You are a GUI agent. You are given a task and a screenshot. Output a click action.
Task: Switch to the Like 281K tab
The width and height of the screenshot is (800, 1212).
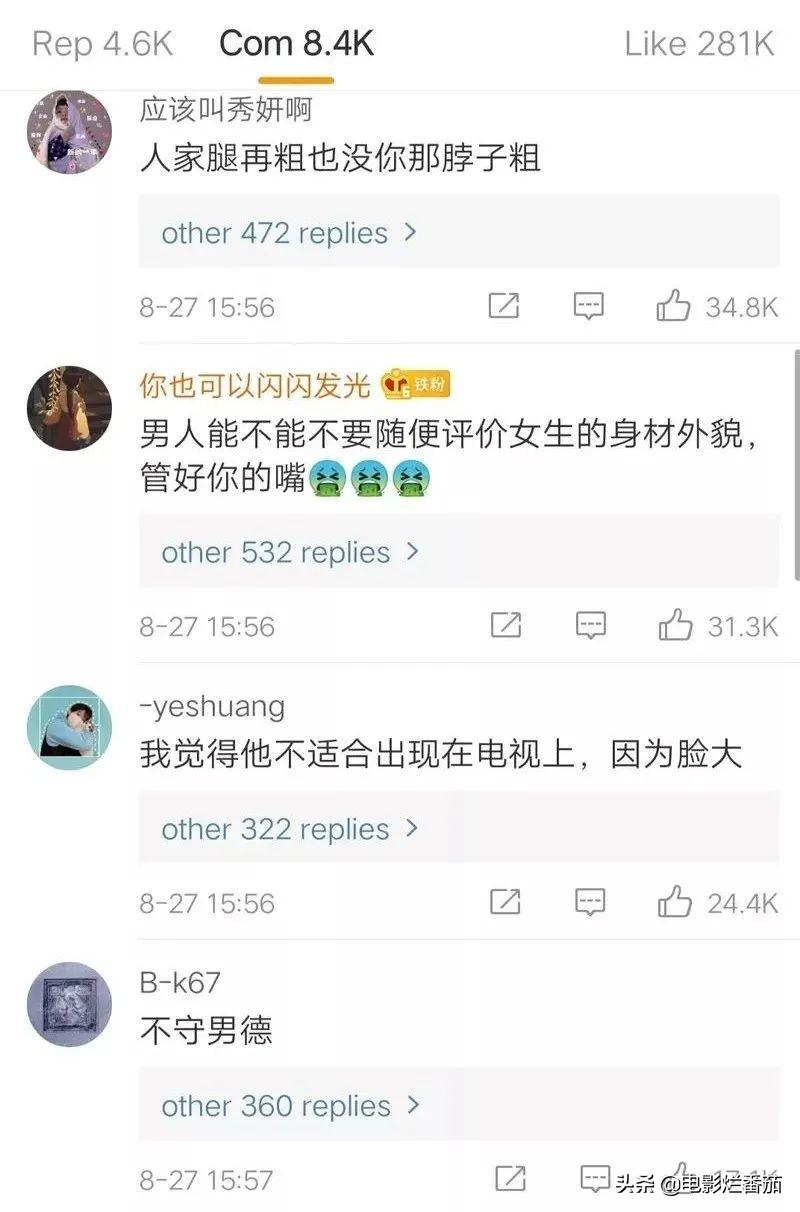[699, 44]
